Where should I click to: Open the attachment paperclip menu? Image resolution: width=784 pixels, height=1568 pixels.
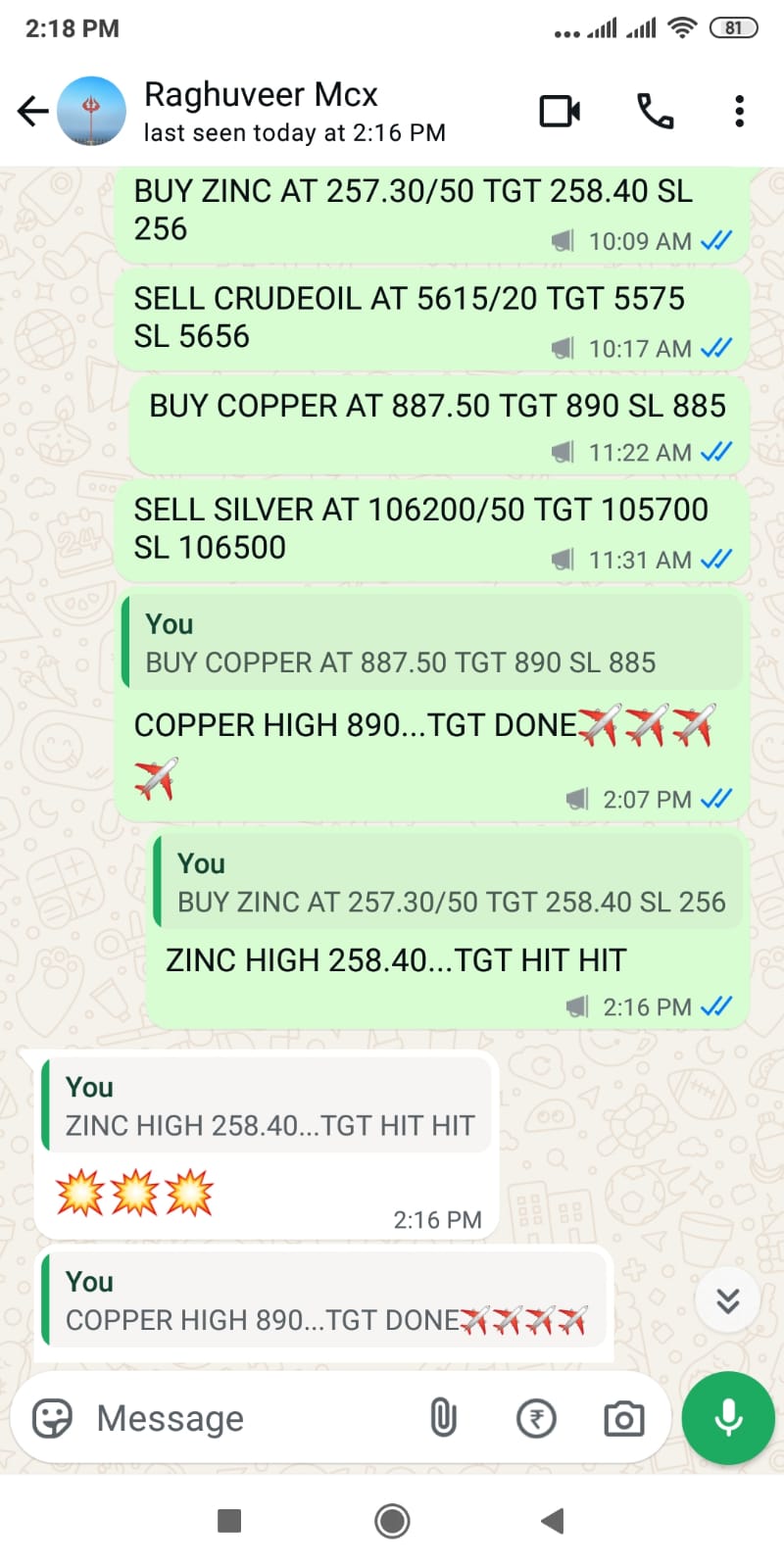click(443, 1418)
